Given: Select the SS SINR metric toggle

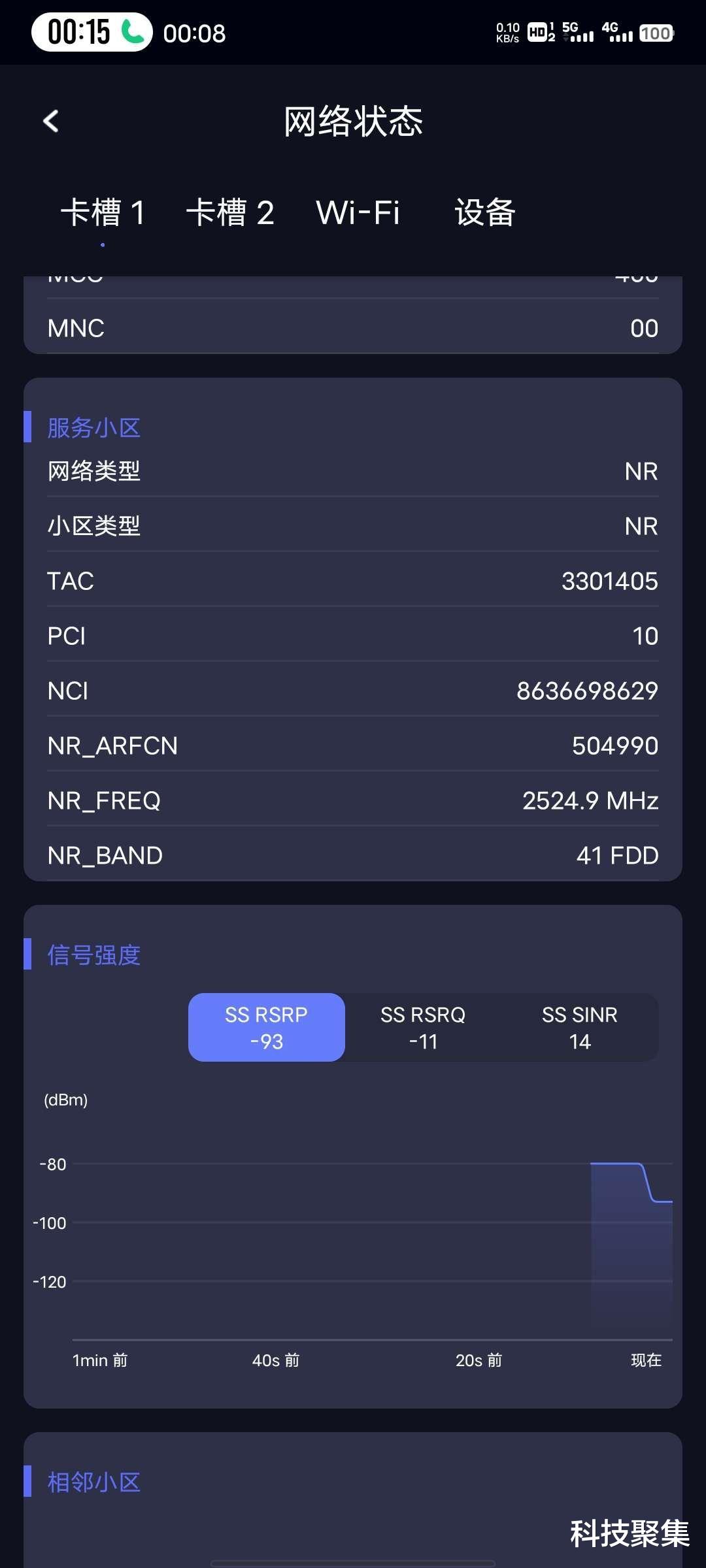Looking at the screenshot, I should (x=579, y=1027).
